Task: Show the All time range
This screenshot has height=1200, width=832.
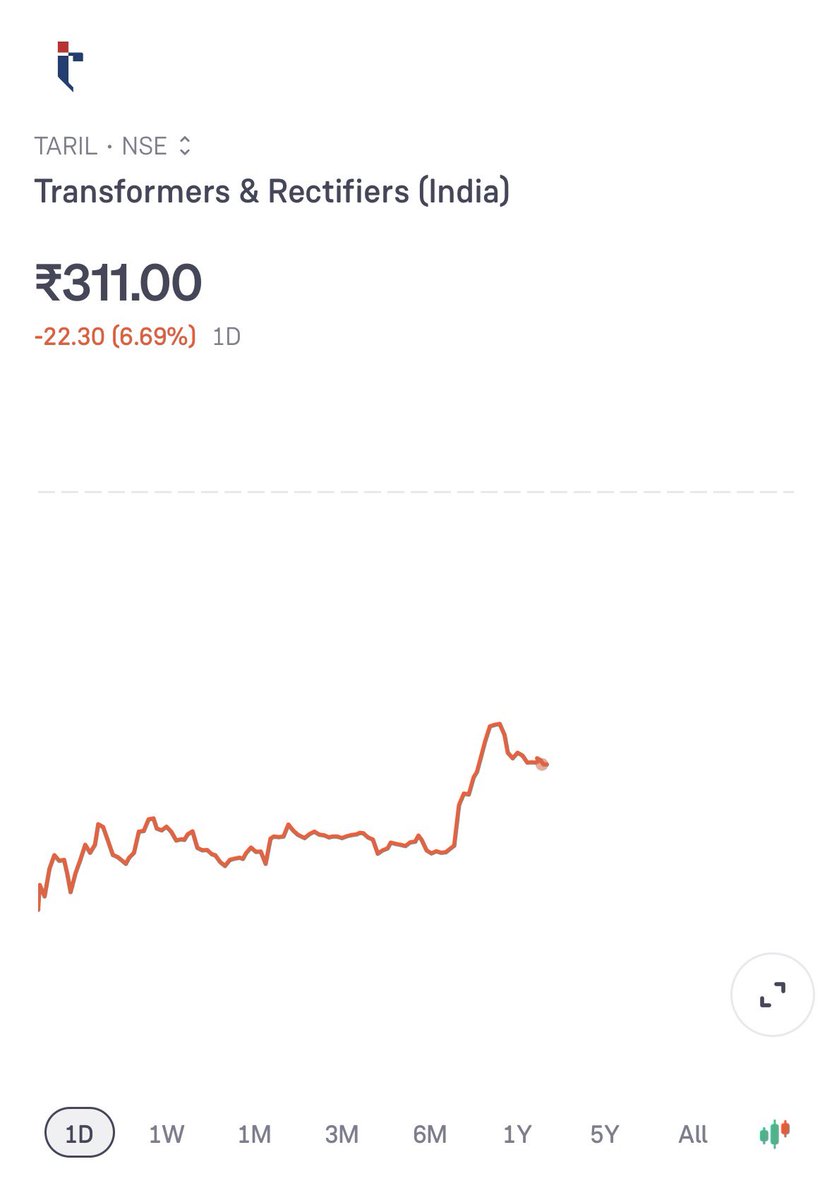Action: pyautogui.click(x=692, y=1134)
